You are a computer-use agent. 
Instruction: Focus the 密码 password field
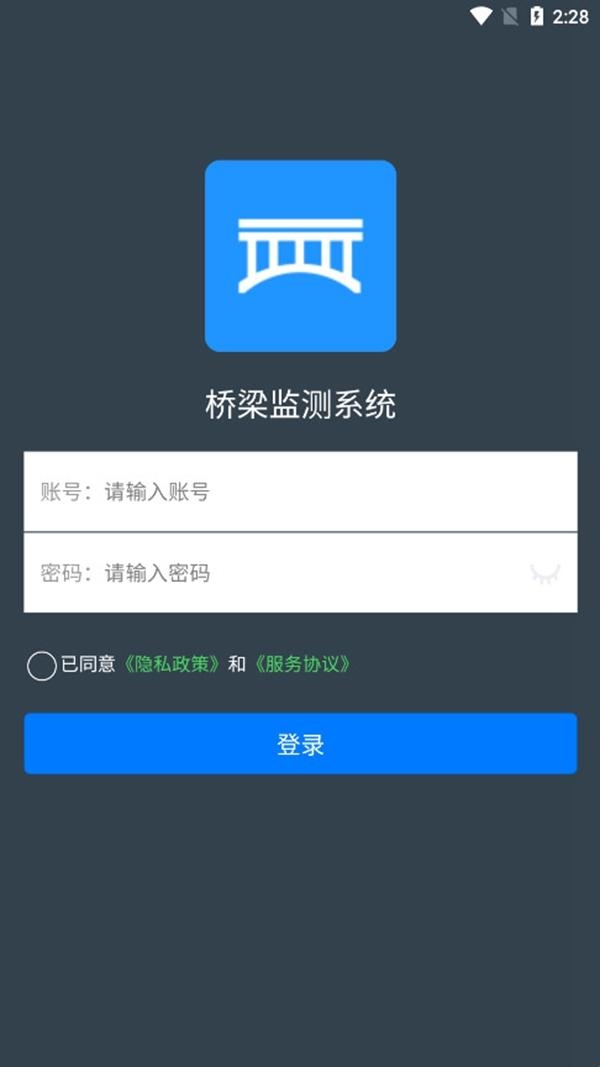point(300,573)
